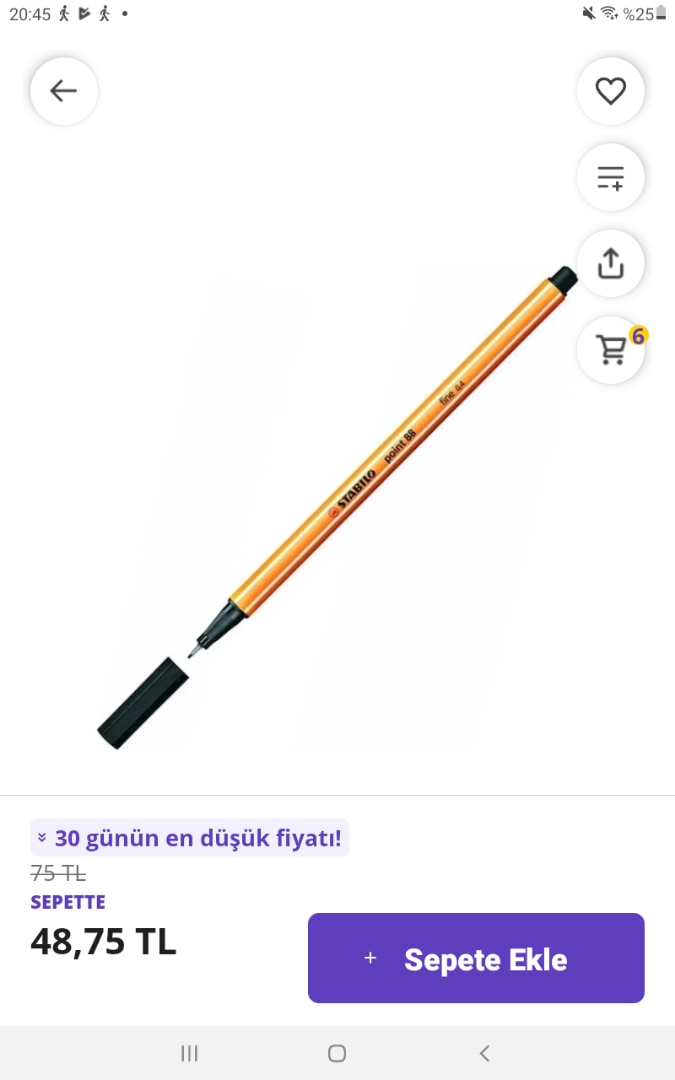Go to the system home screen
This screenshot has width=675, height=1080.
[337, 1052]
